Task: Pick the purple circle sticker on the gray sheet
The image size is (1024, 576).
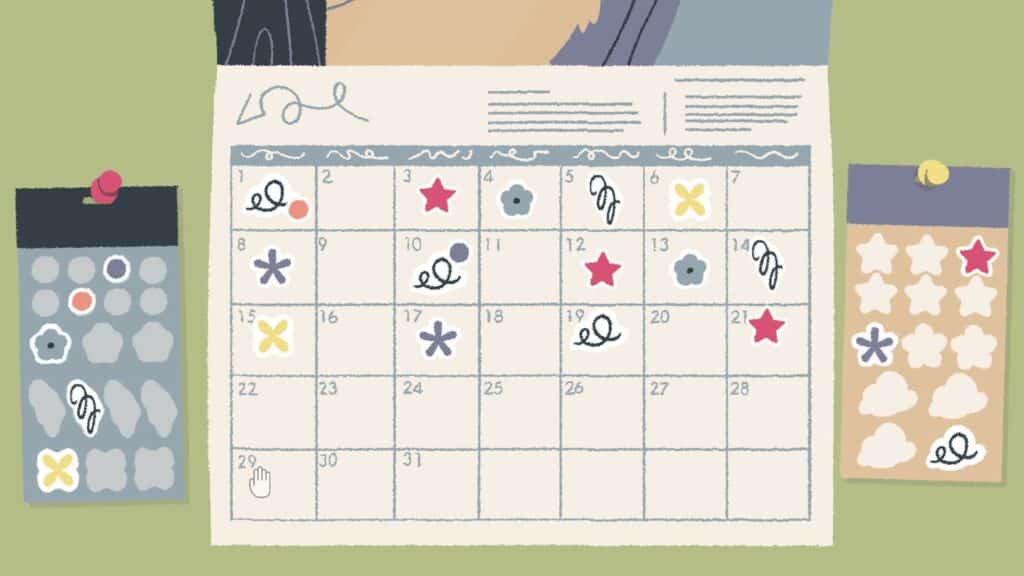Action: pyautogui.click(x=117, y=268)
